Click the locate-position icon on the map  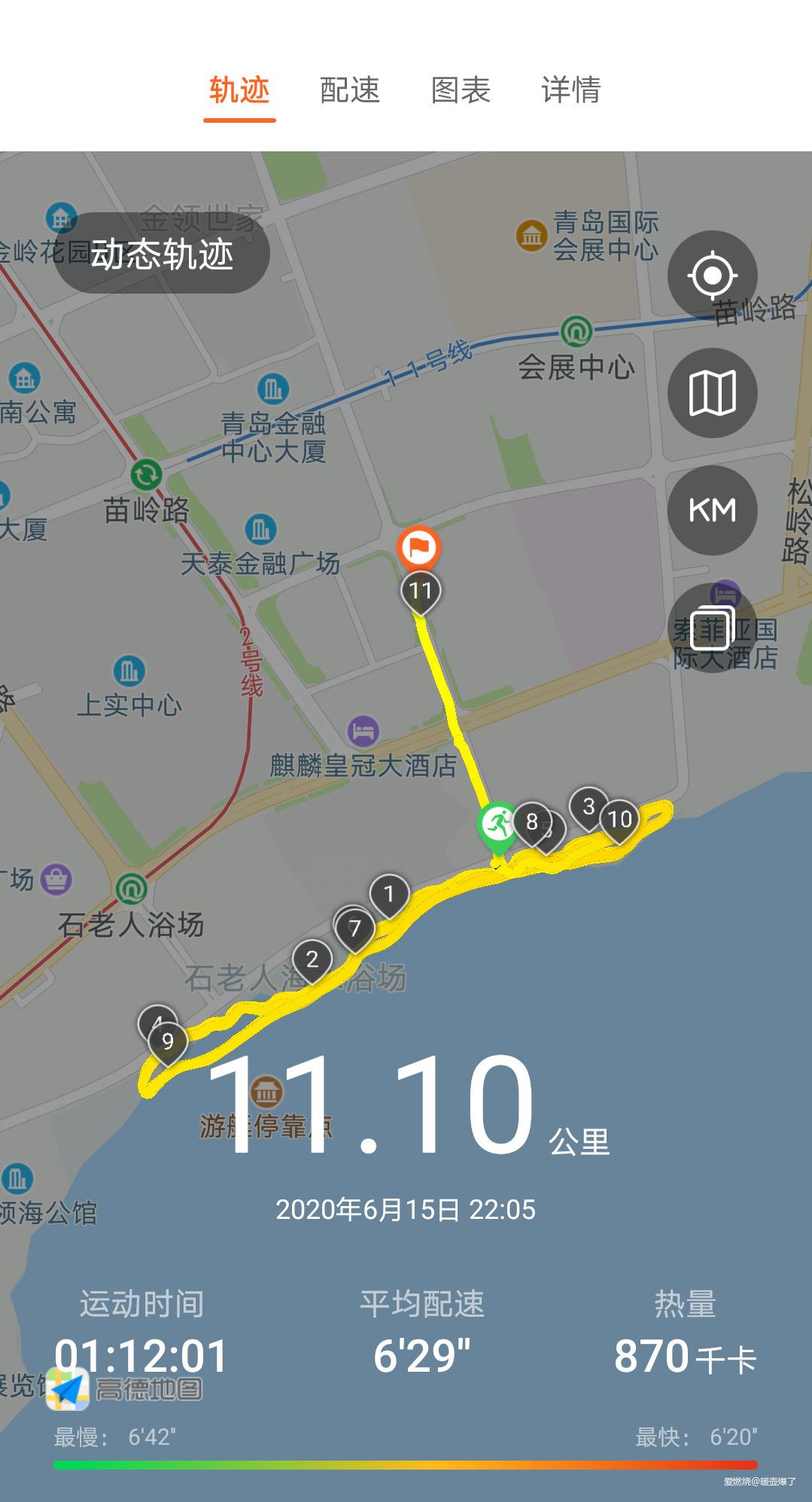click(x=711, y=276)
